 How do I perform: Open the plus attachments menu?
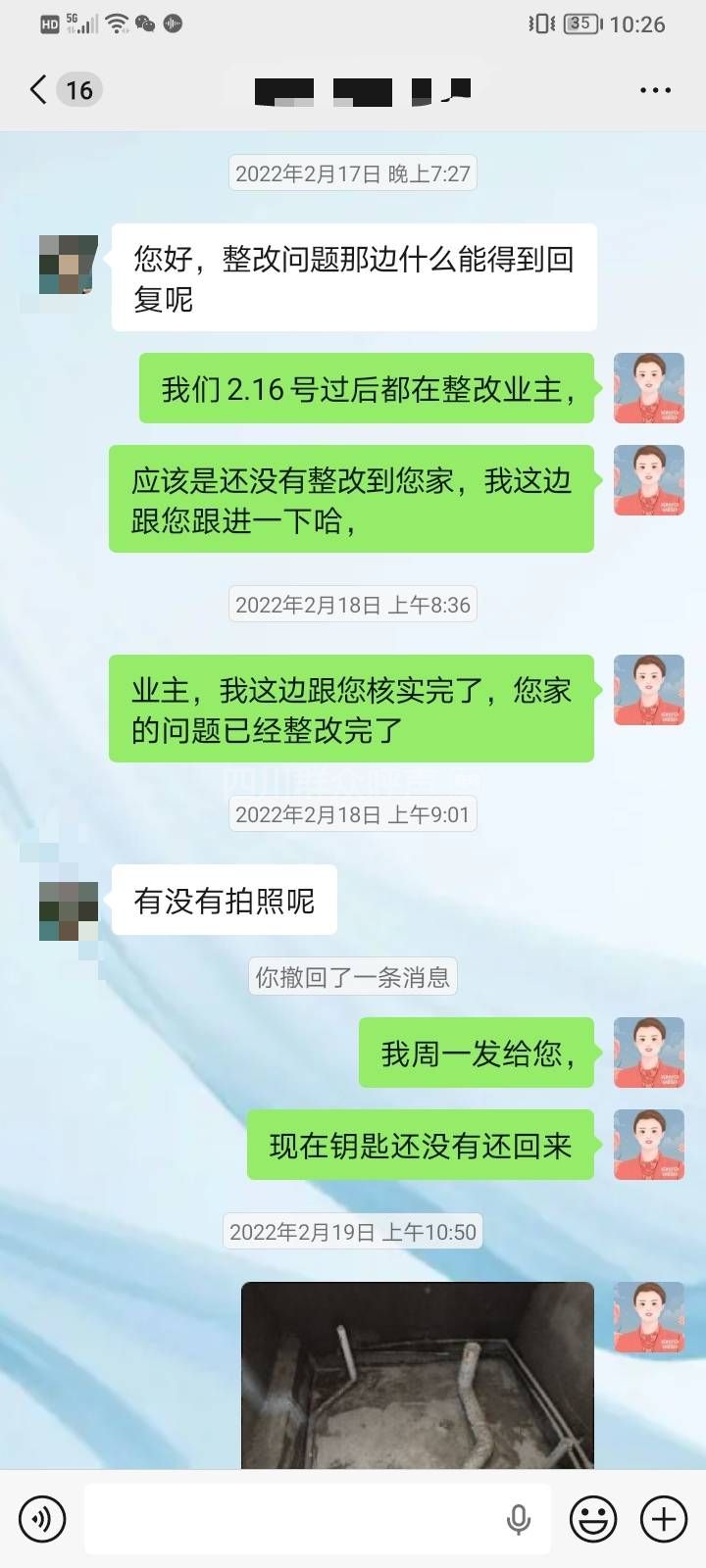(x=664, y=1519)
